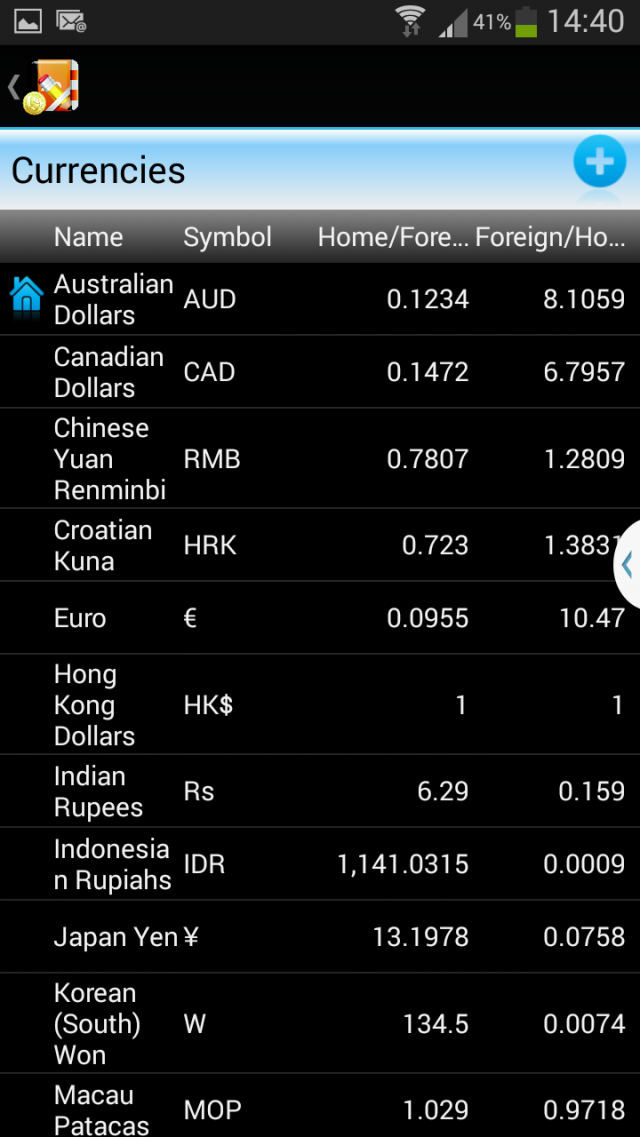Open Hong Kong Dollars entry

pos(320,705)
